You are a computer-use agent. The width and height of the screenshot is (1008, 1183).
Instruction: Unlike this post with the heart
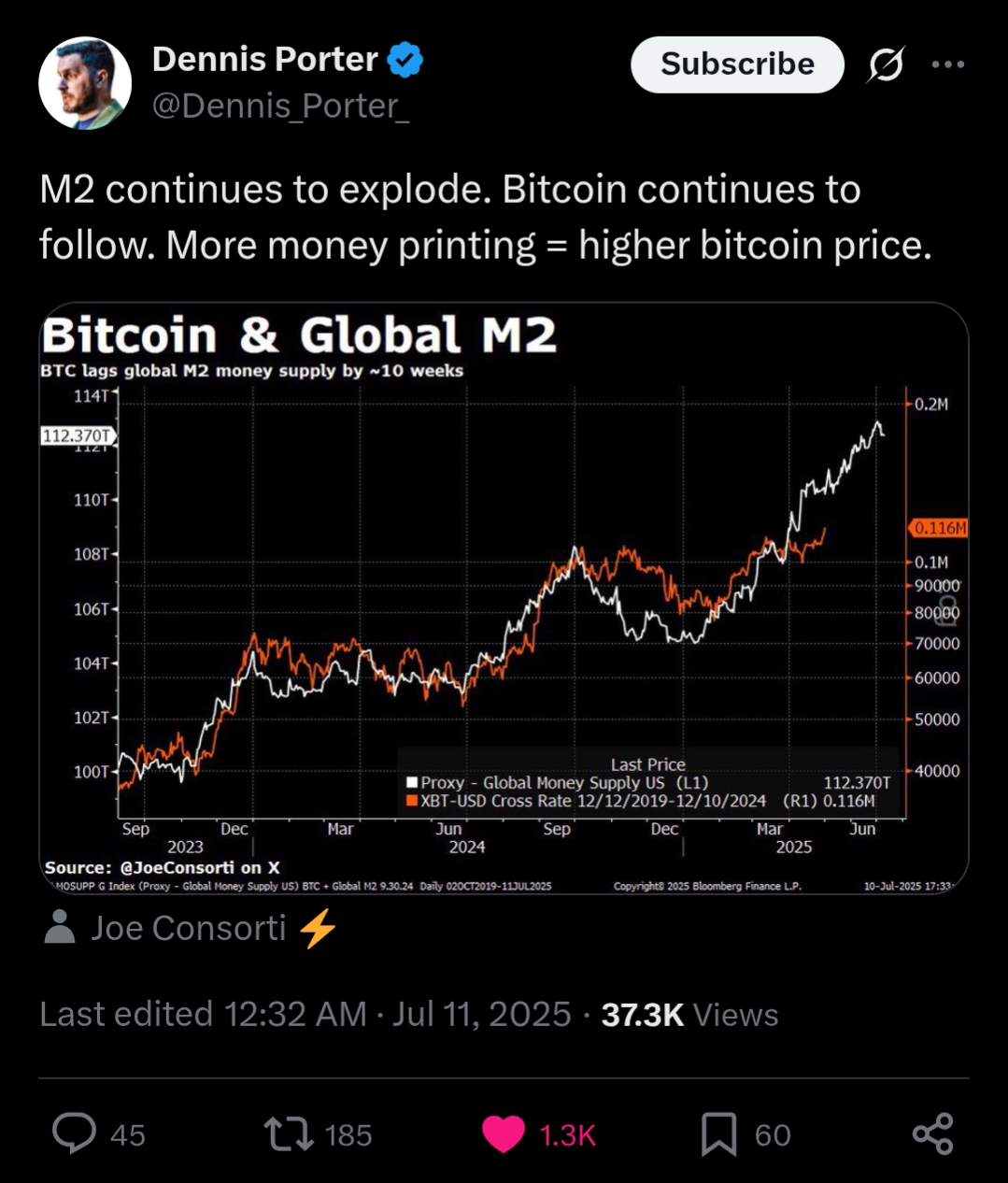point(504,1134)
